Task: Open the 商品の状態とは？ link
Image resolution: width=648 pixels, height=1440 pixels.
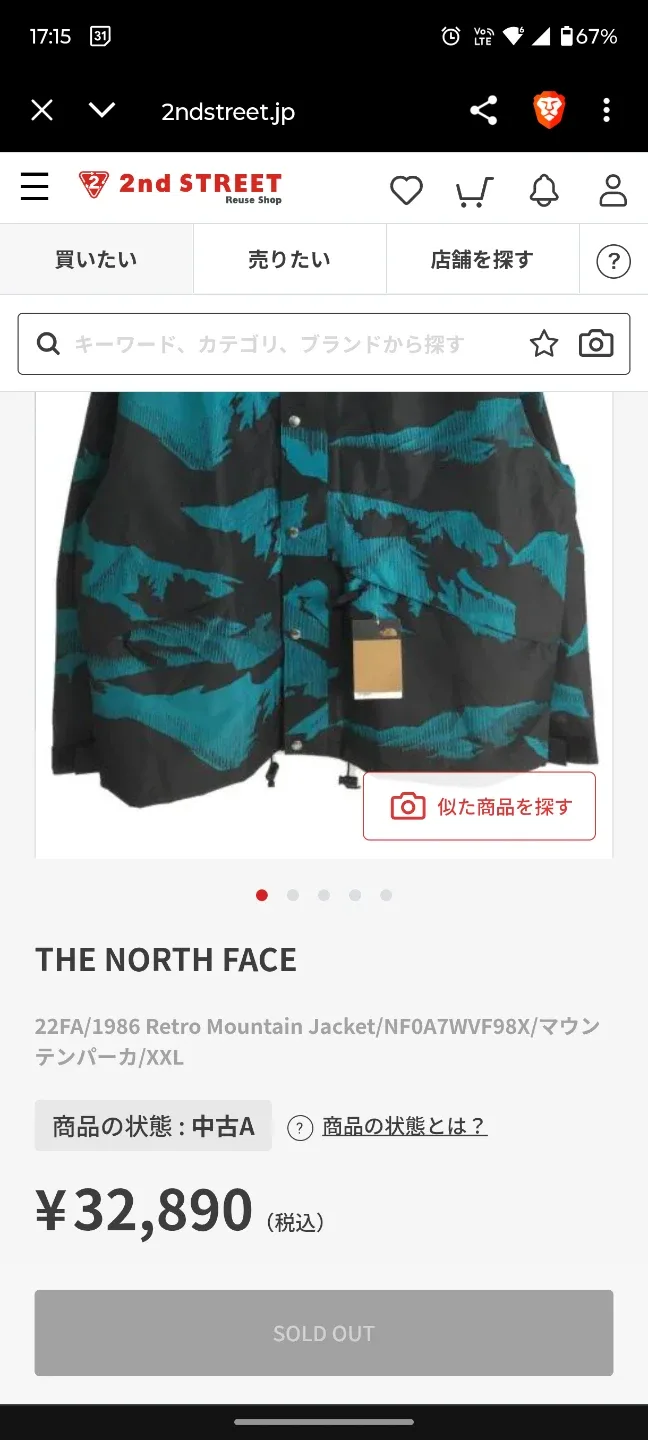Action: click(404, 1127)
